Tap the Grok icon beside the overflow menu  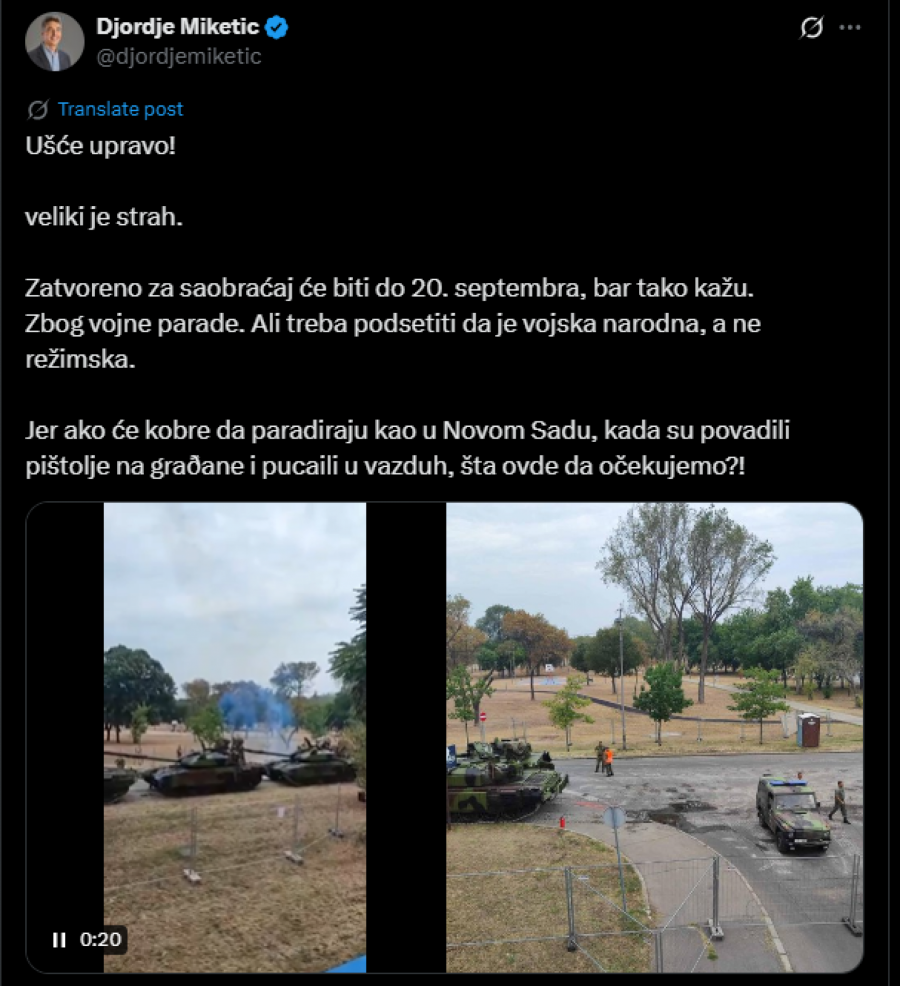point(812,29)
